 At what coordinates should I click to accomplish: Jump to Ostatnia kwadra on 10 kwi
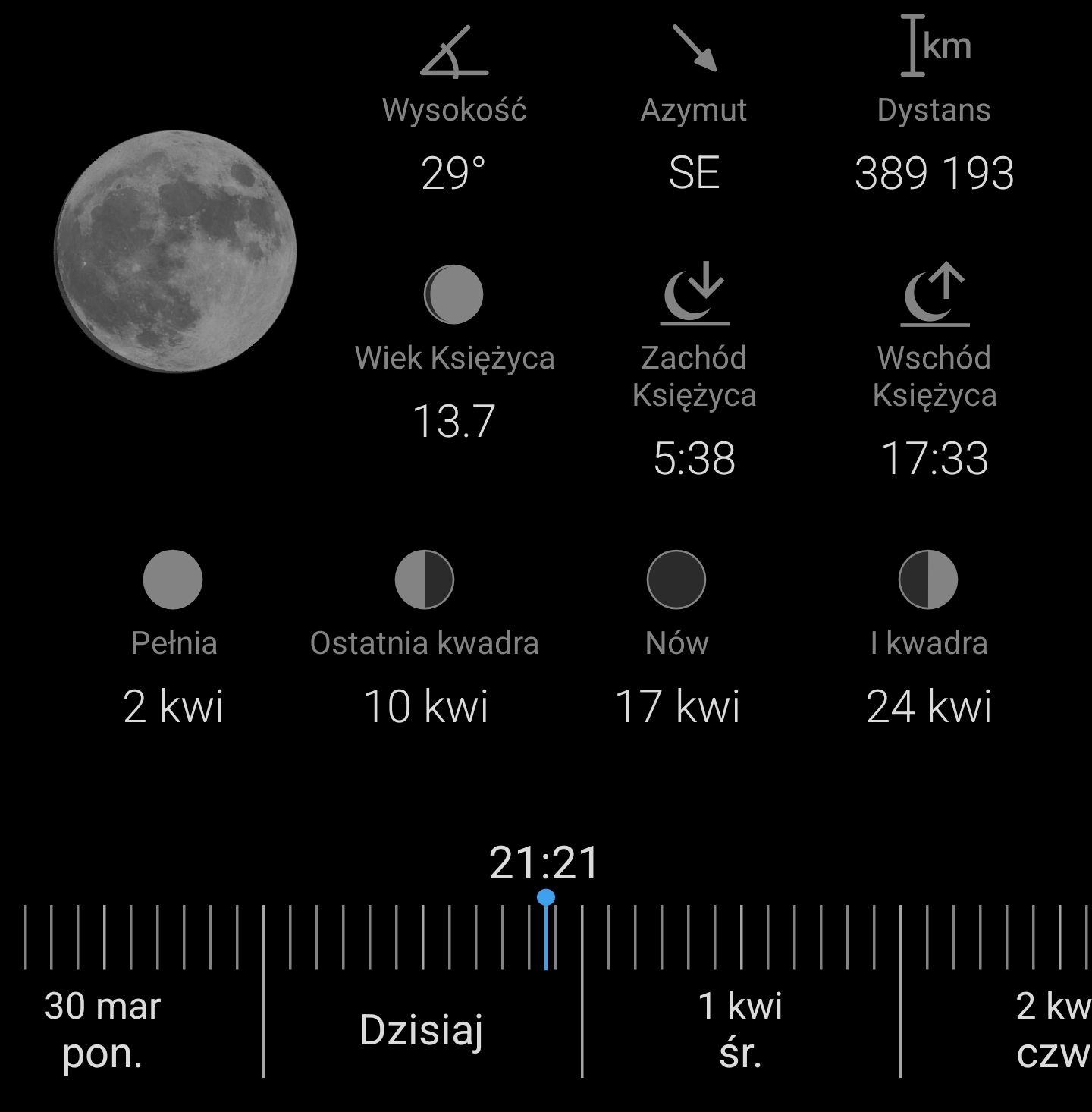(425, 639)
